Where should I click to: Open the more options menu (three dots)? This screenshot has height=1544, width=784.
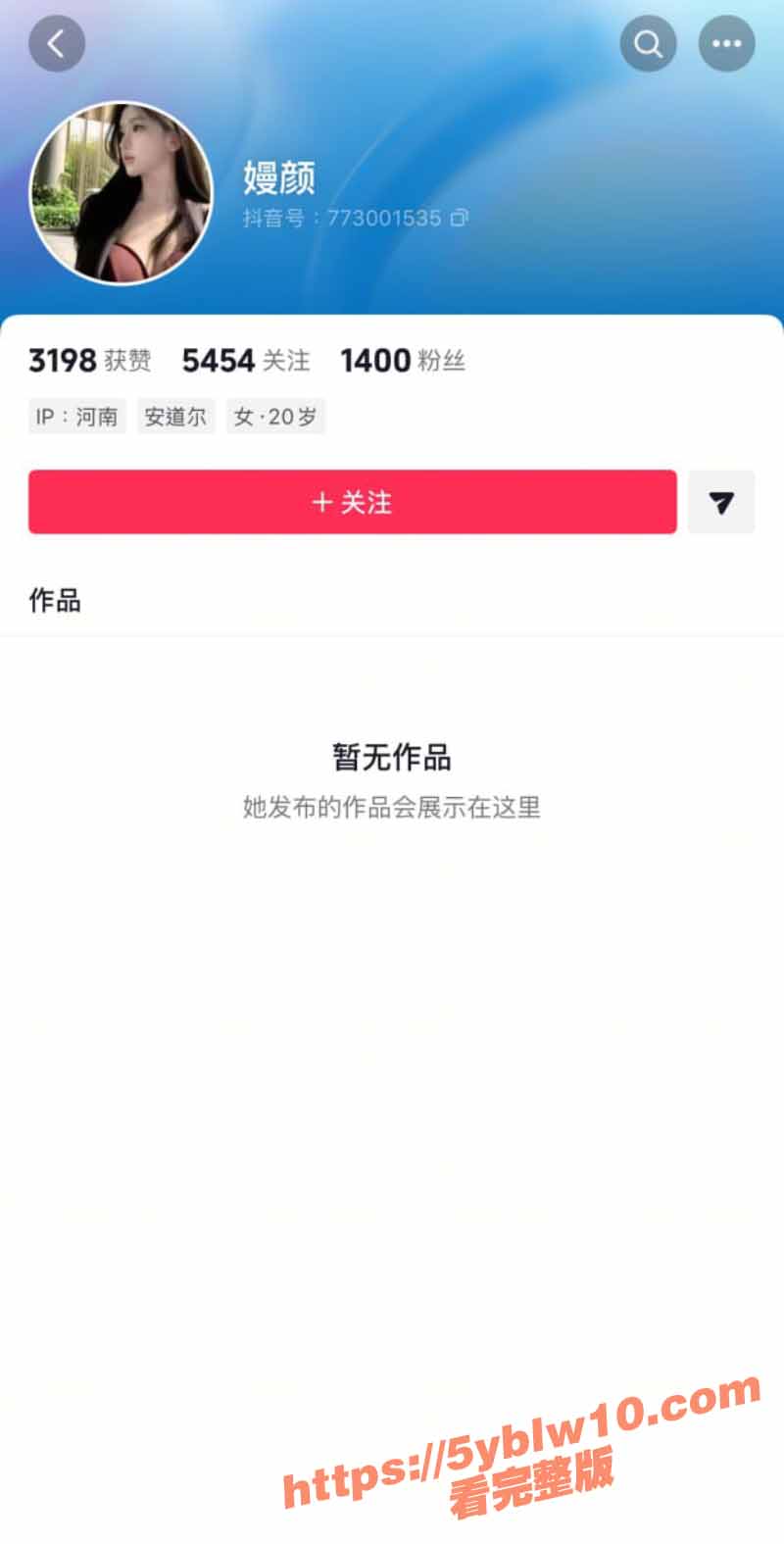725,43
